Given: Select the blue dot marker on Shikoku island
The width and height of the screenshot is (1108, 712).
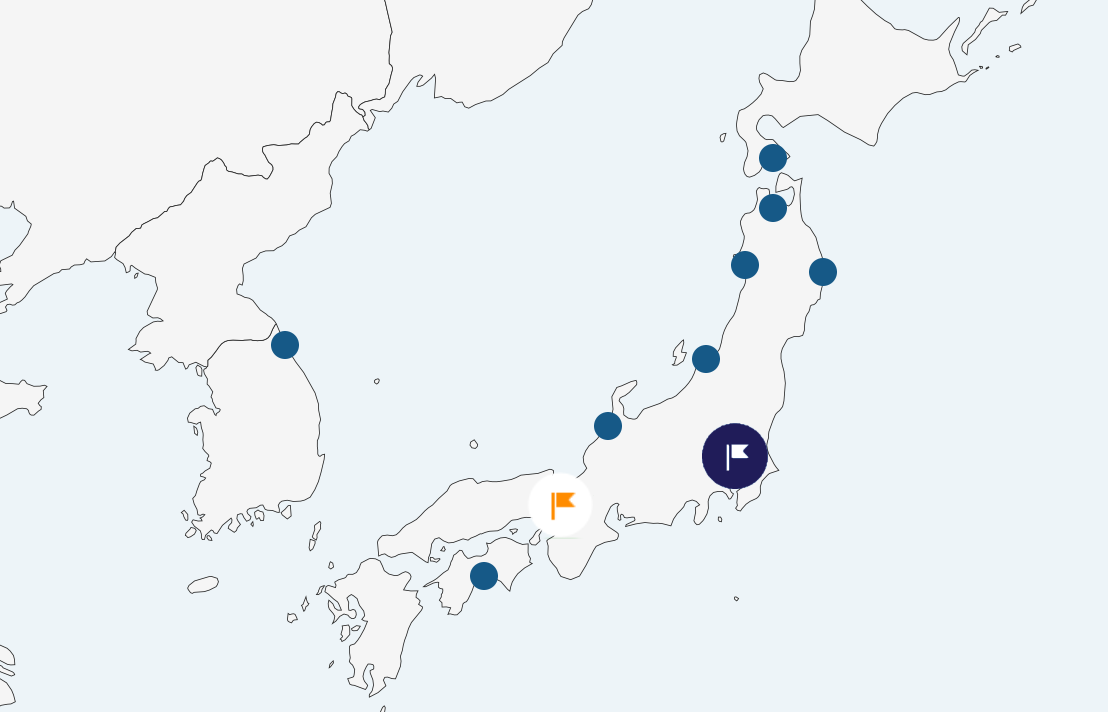Looking at the screenshot, I should tap(484, 576).
